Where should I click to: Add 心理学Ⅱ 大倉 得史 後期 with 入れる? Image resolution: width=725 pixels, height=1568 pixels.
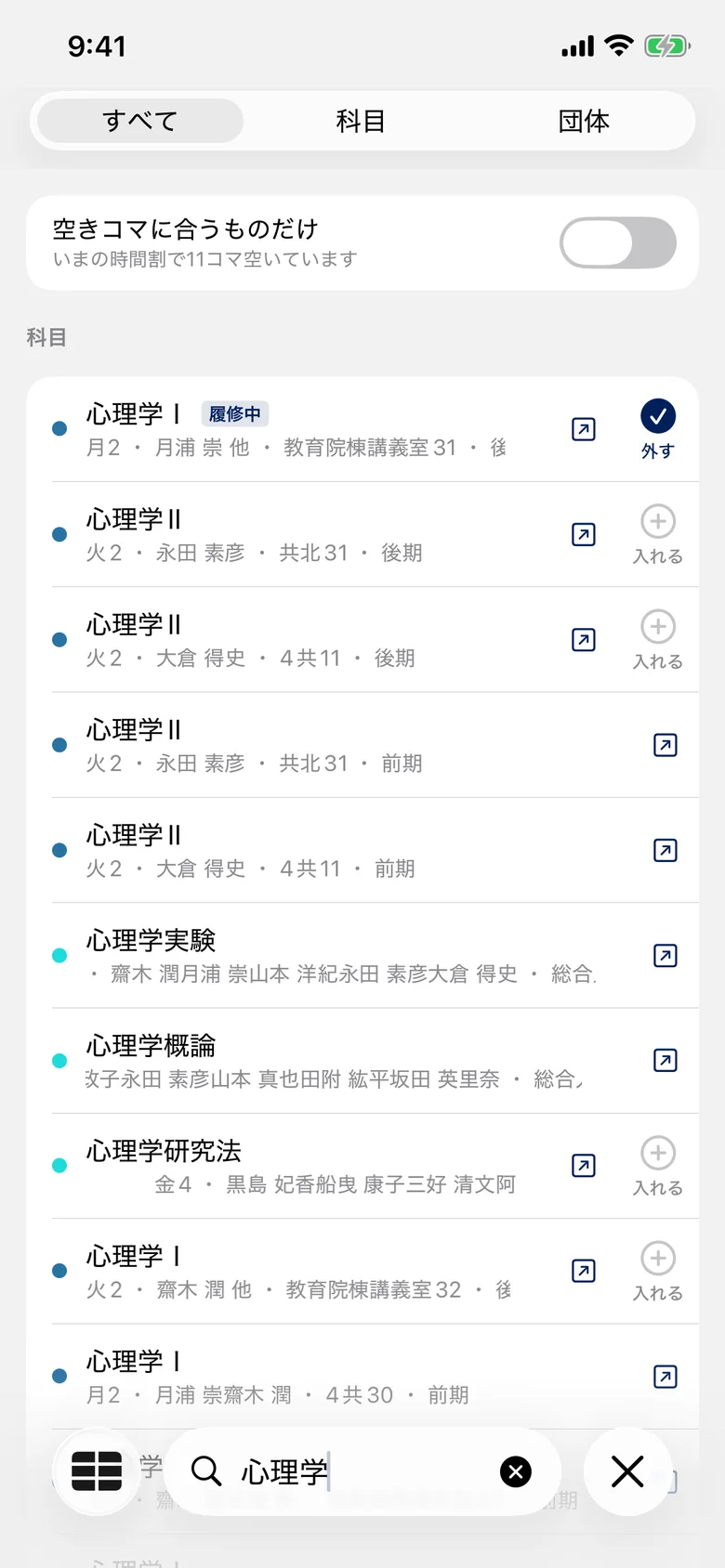pyautogui.click(x=658, y=639)
